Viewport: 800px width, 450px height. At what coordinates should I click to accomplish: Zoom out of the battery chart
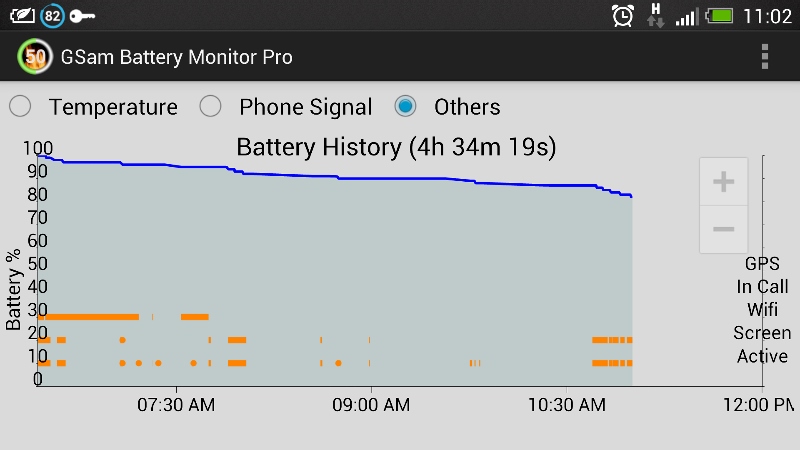723,229
